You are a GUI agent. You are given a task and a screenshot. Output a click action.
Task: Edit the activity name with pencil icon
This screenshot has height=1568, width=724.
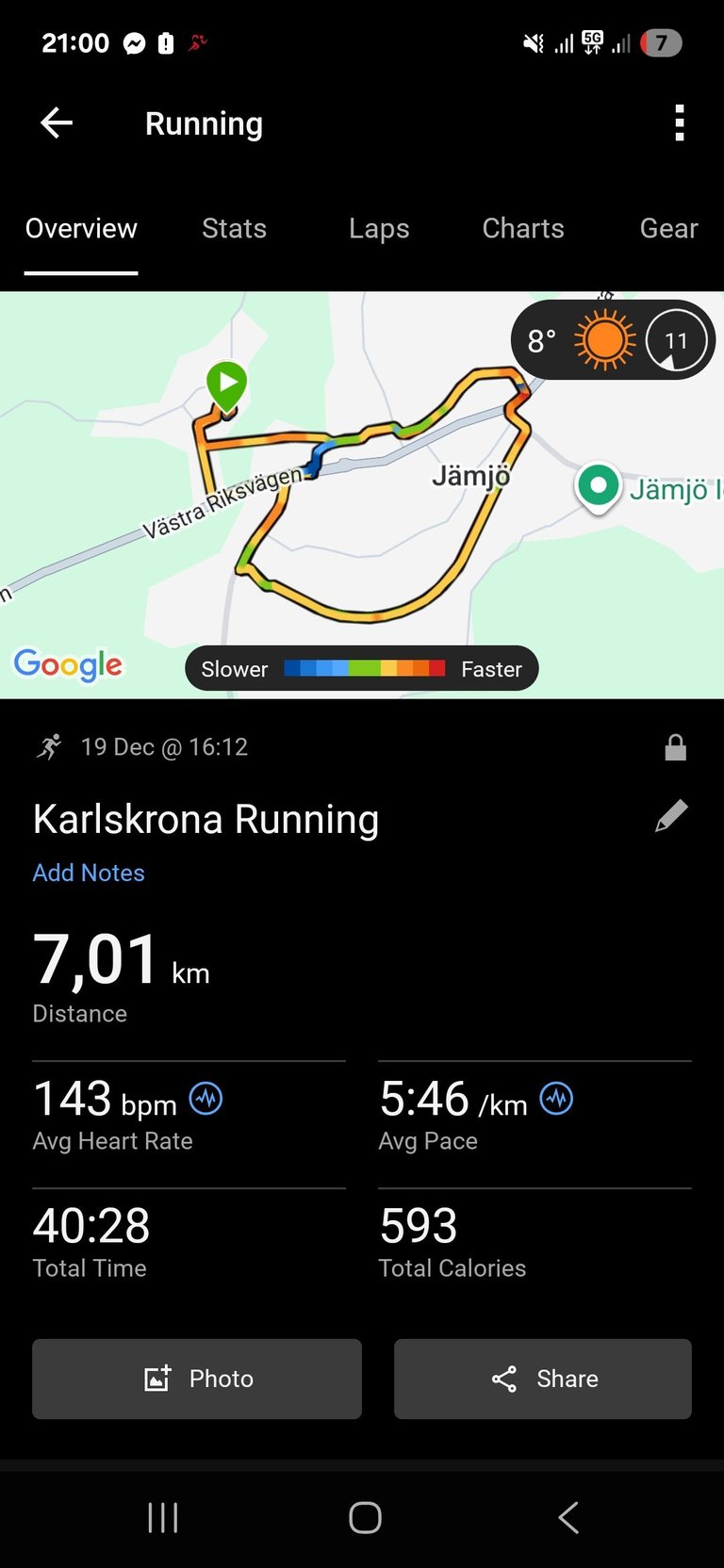(671, 817)
